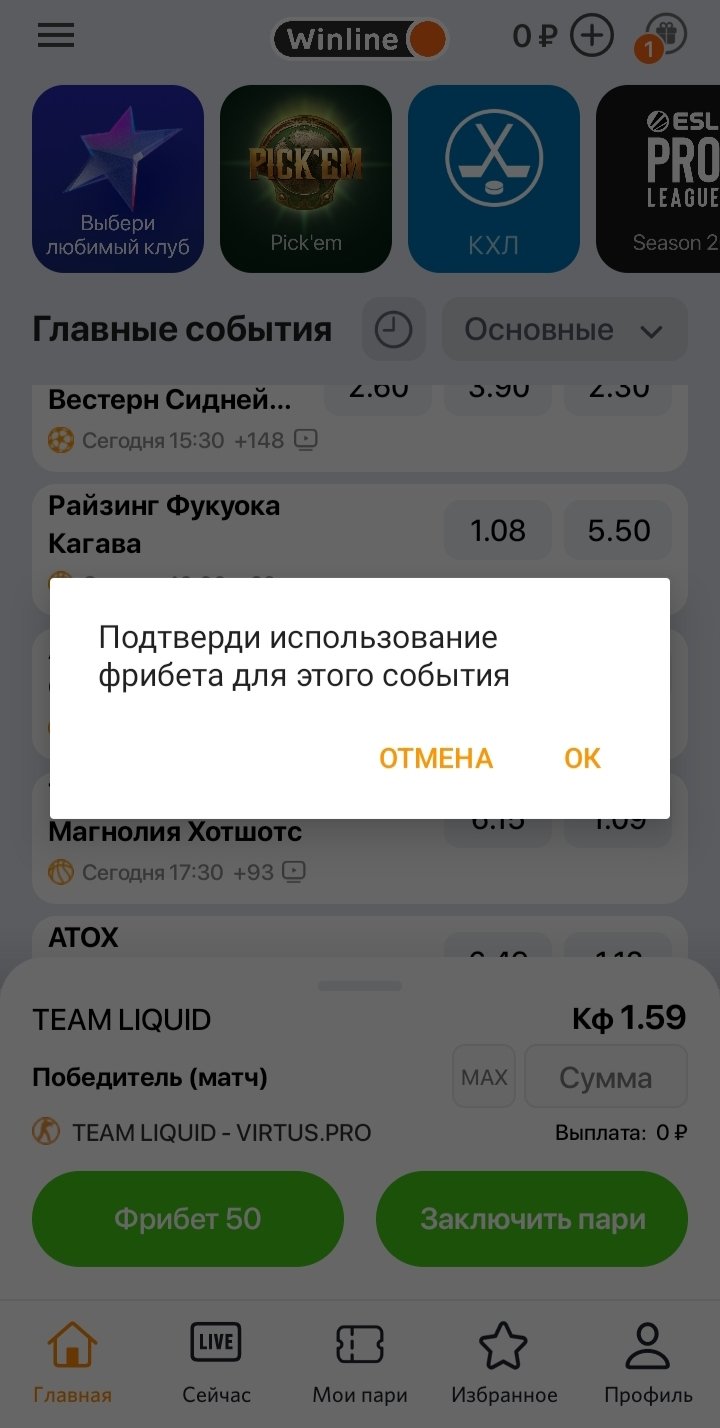The image size is (720, 1428).
Task: Confirm freebet use with OK
Action: pyautogui.click(x=582, y=758)
